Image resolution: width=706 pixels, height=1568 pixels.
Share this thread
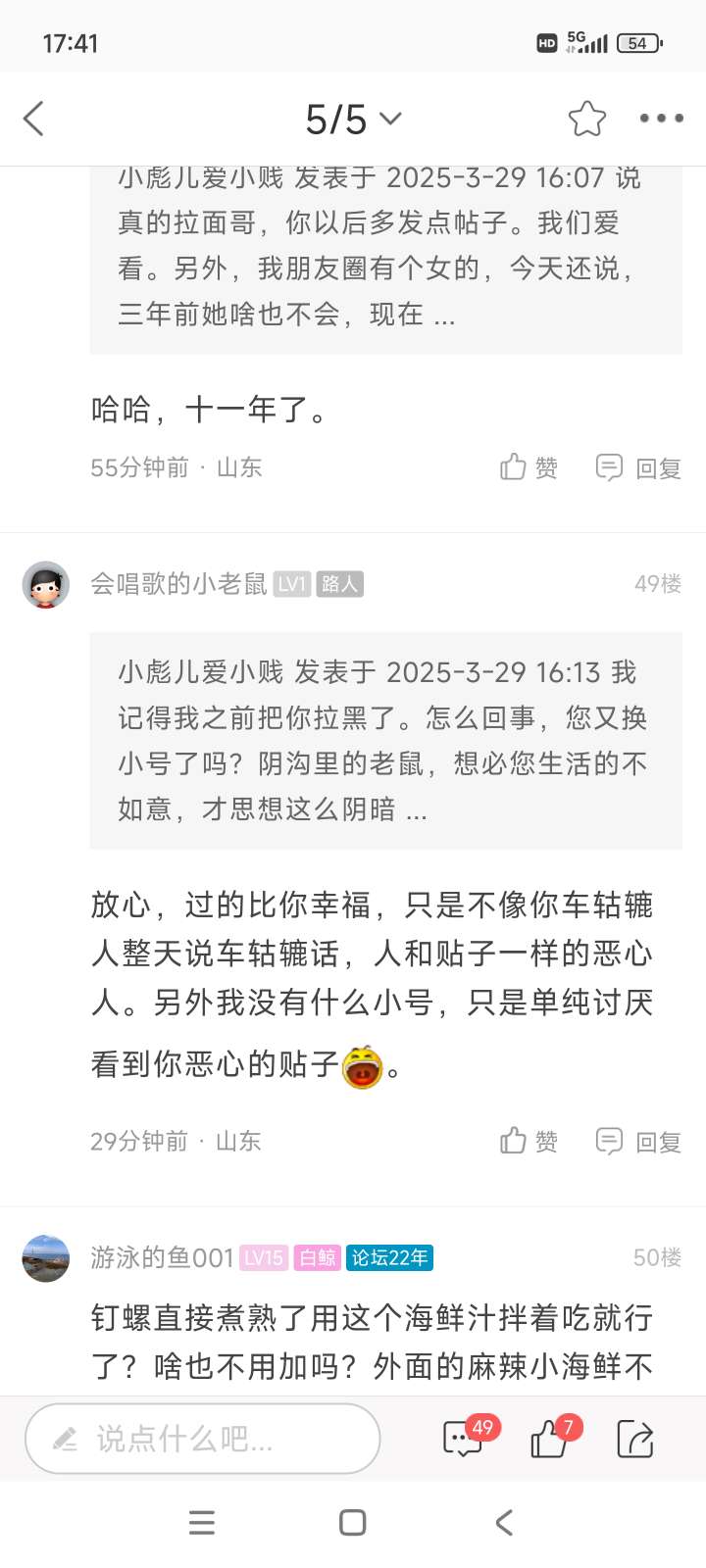[x=634, y=1439]
